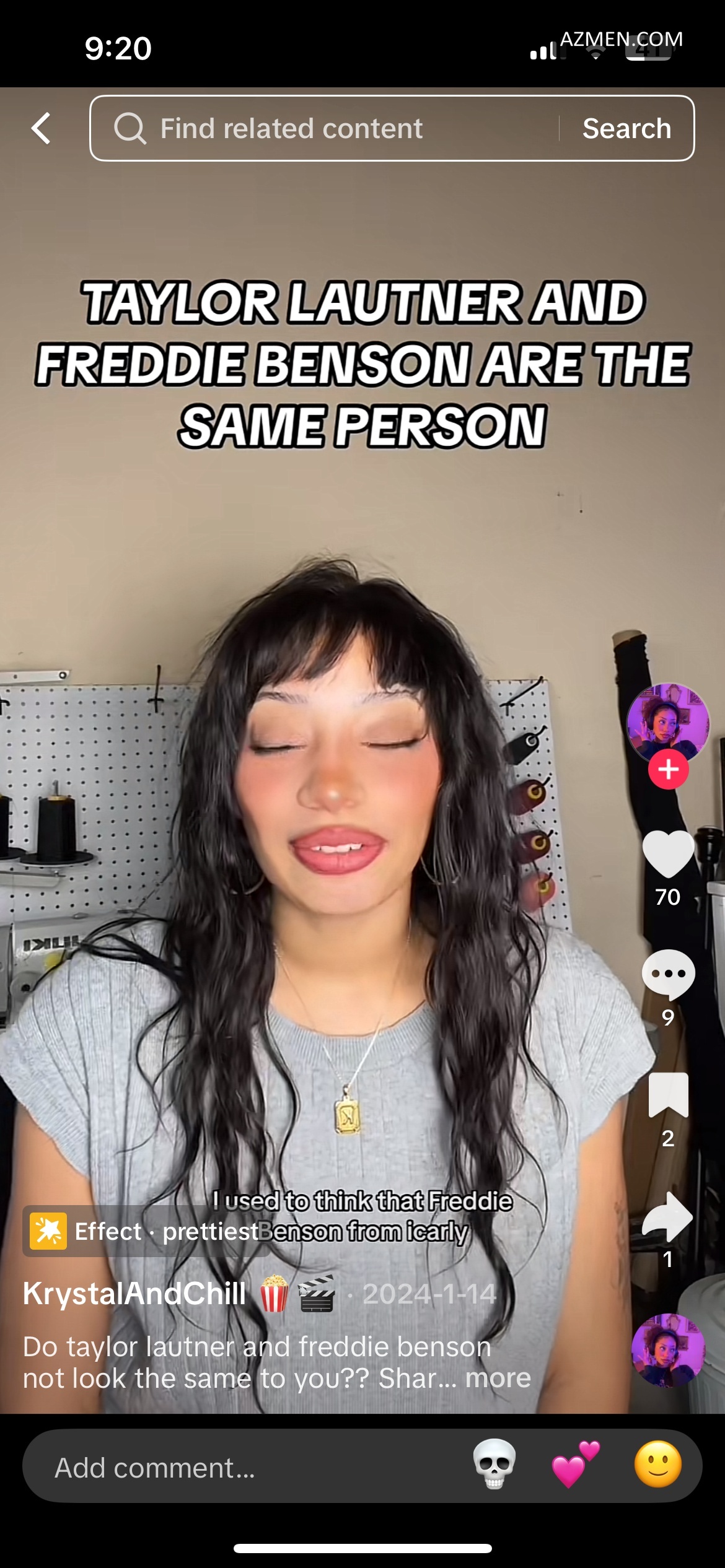Open the sound disc for this video

(x=668, y=1350)
